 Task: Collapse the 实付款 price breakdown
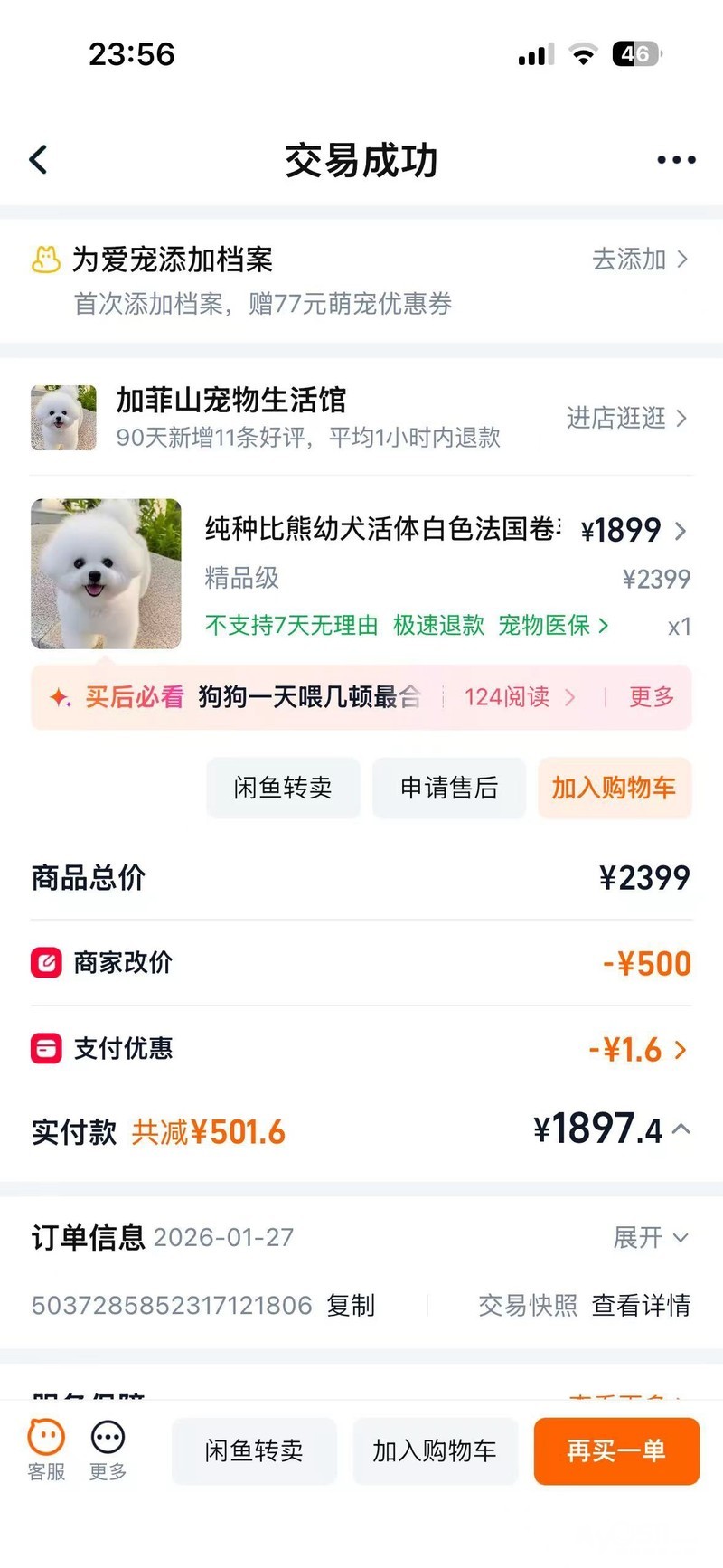(681, 1129)
